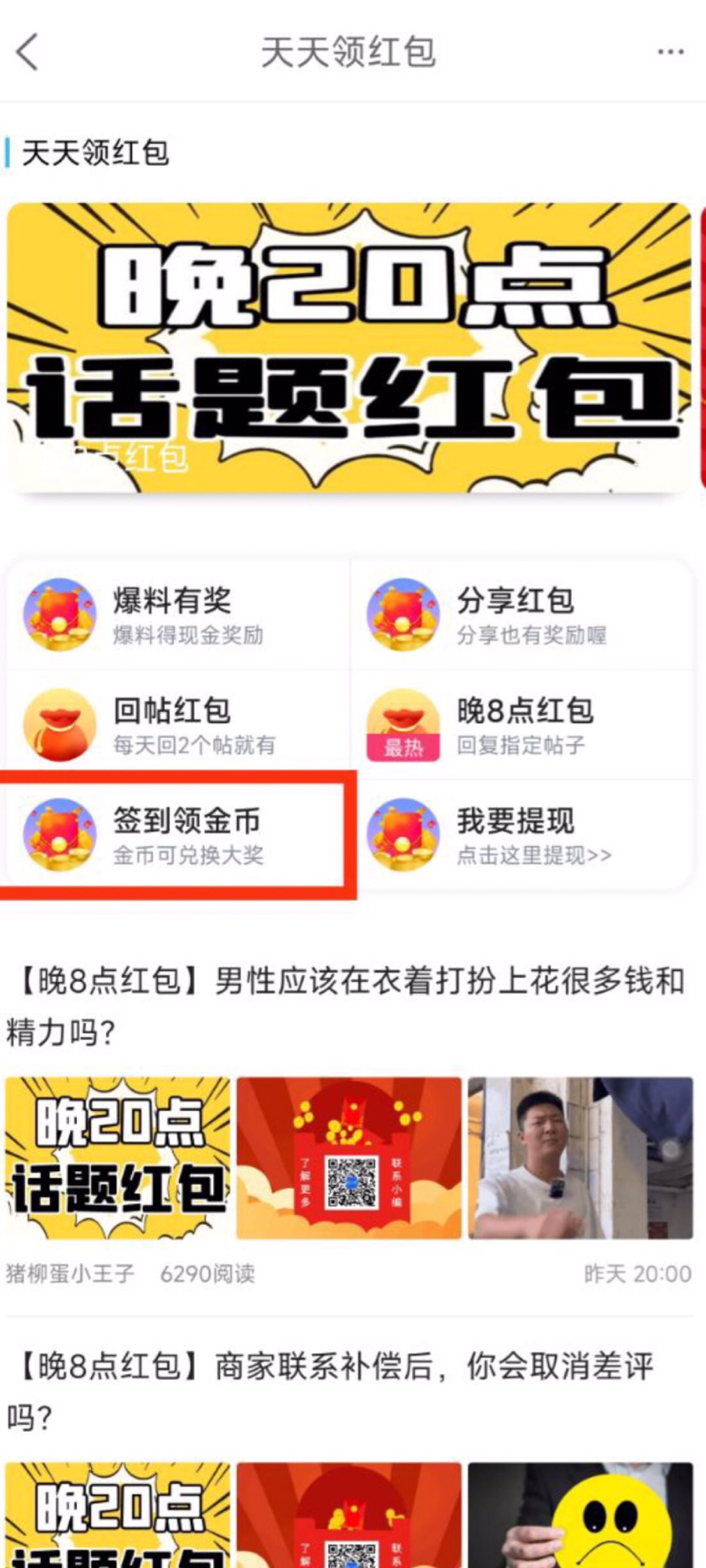
Task: Open post about 男性衣着打扮花钱
Action: click(346, 1006)
